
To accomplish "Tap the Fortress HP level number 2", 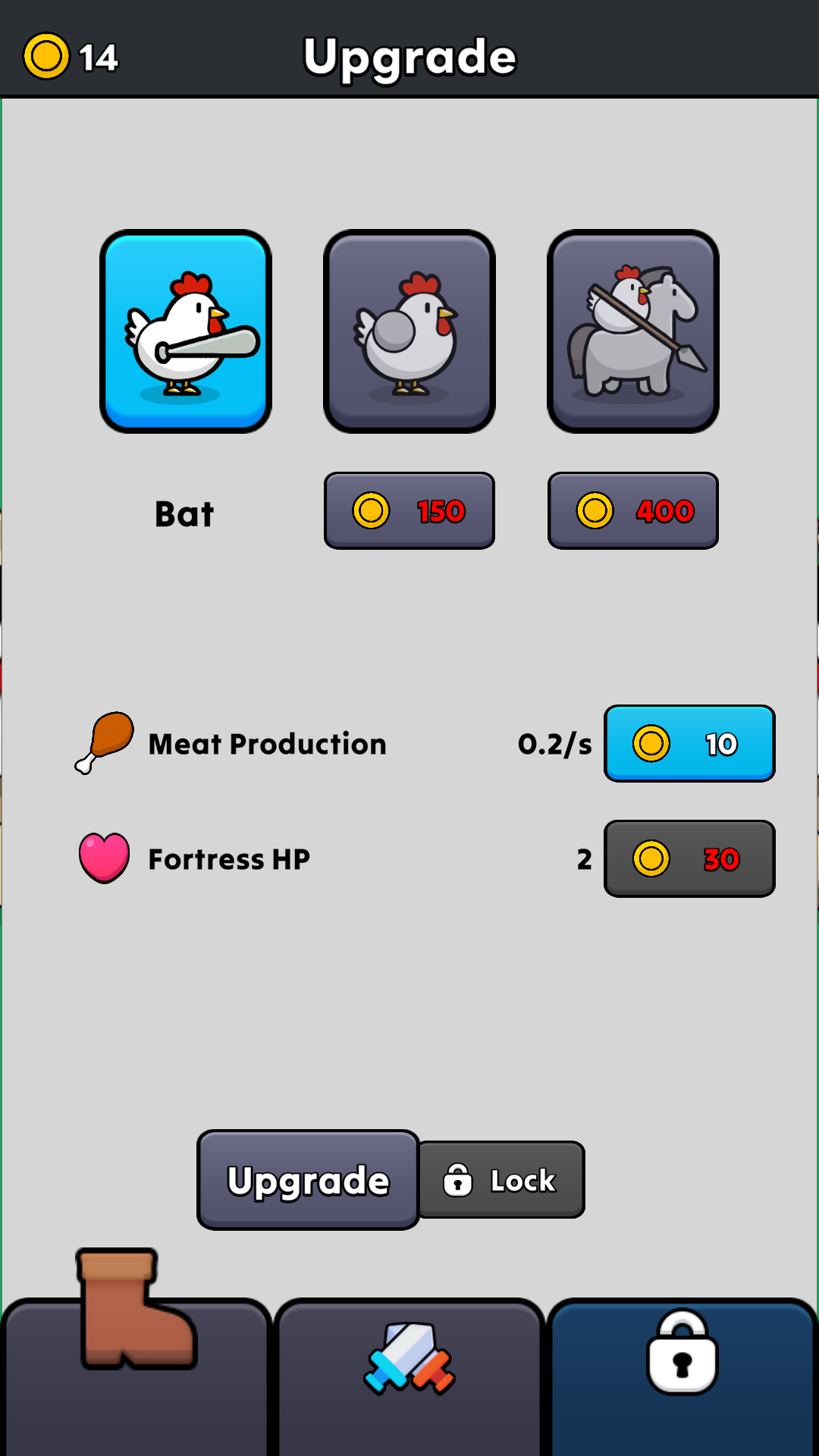I will click(583, 859).
